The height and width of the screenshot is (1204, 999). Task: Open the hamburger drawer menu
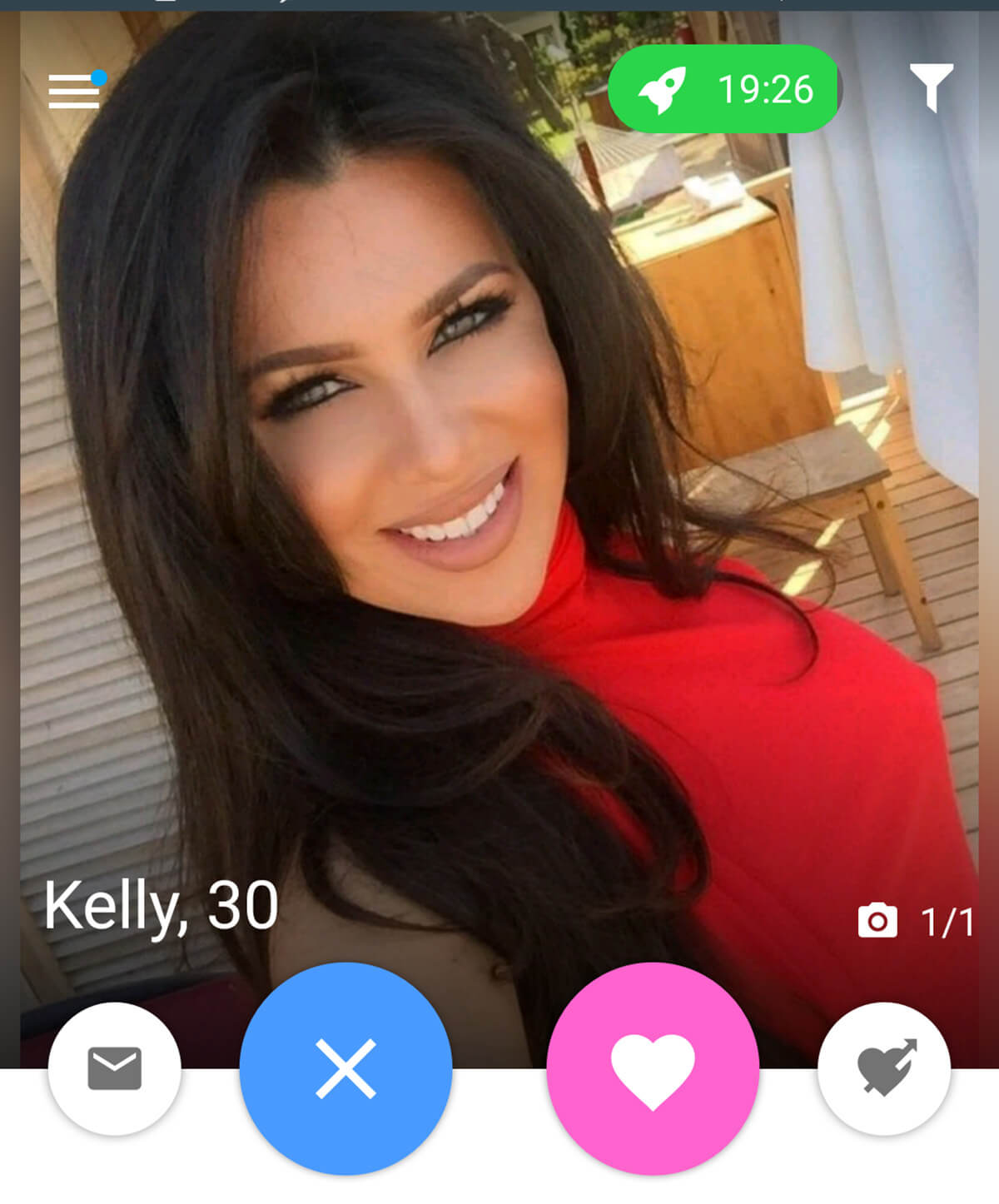pyautogui.click(x=74, y=91)
